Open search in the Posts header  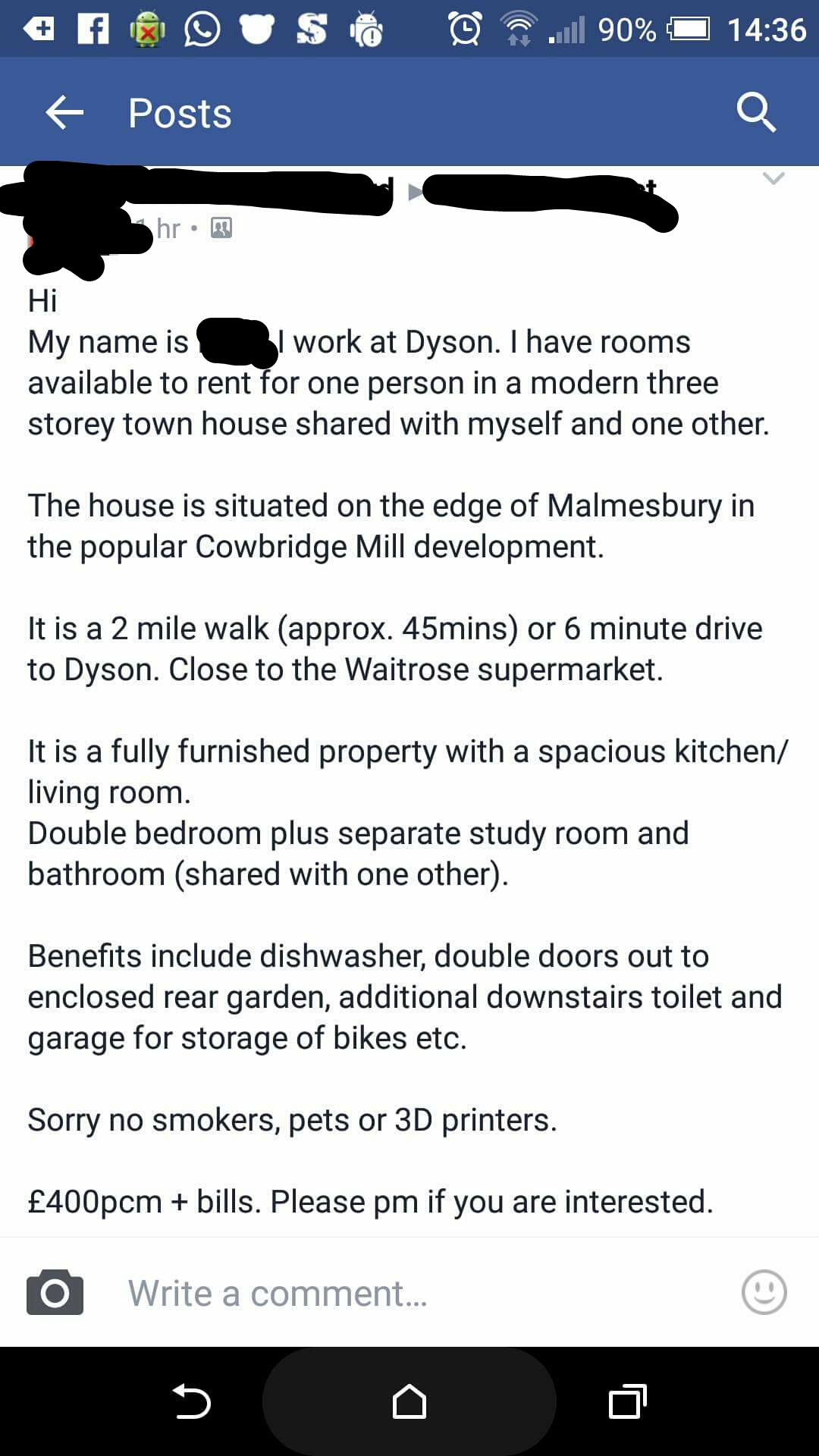pos(755,113)
